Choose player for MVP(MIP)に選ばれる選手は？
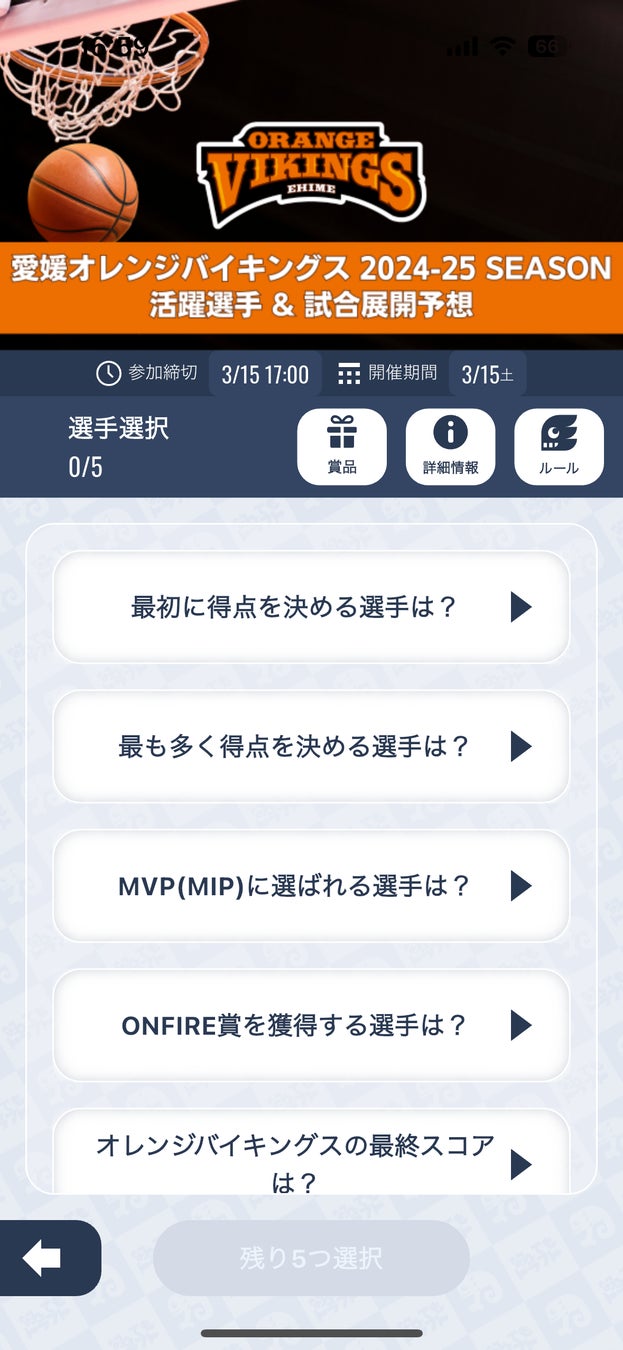 click(311, 886)
